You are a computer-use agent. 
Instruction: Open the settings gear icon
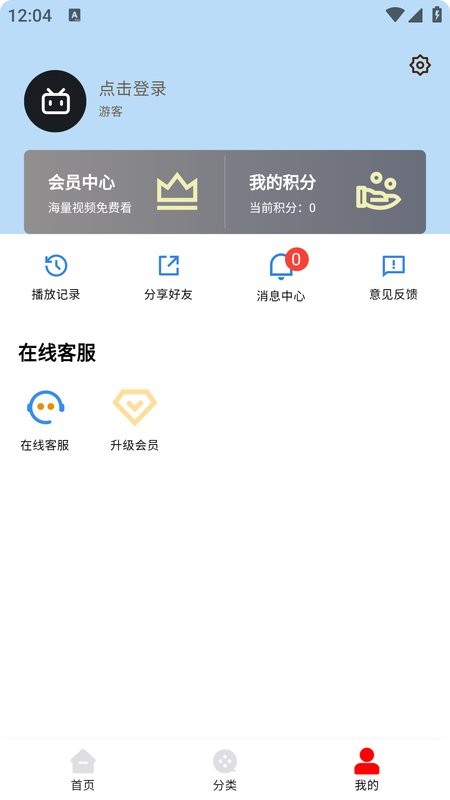click(x=420, y=65)
